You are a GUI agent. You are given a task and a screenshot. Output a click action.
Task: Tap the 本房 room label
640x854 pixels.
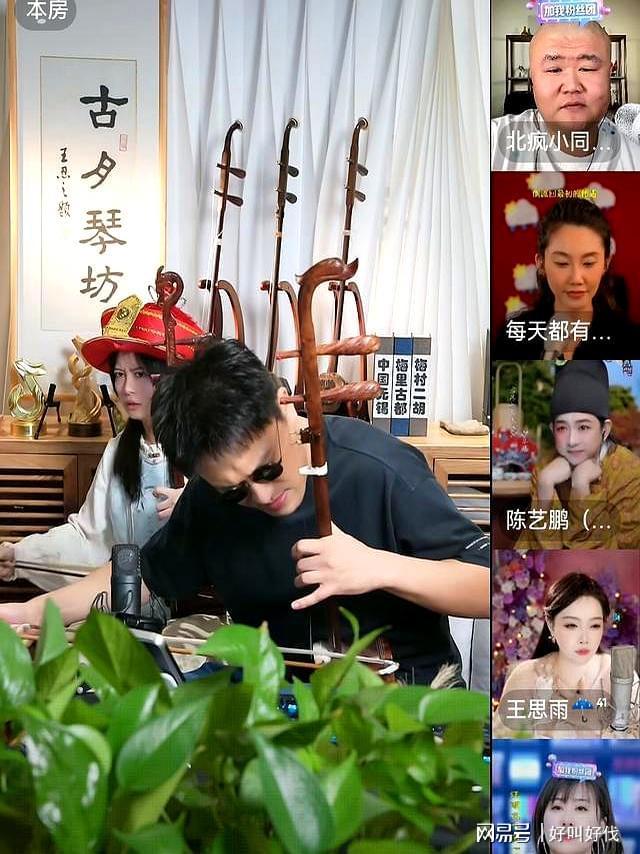[x=45, y=12]
